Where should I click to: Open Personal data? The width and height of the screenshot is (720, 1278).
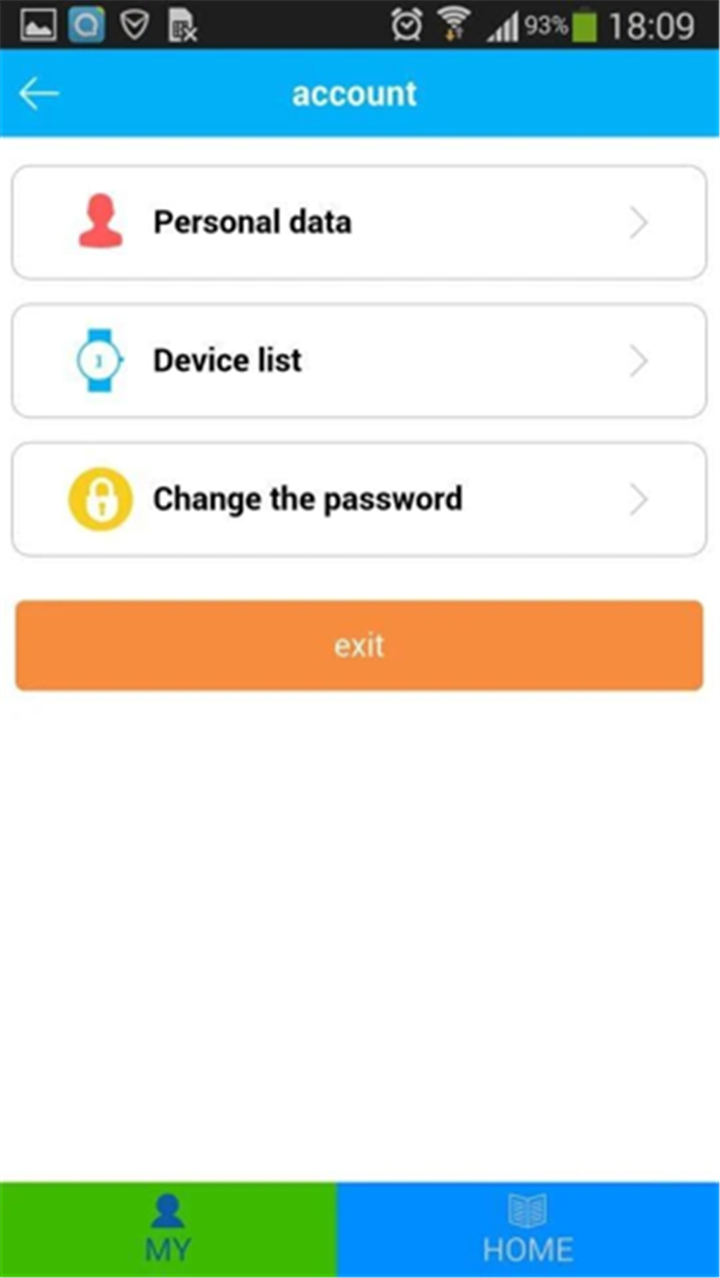point(359,222)
